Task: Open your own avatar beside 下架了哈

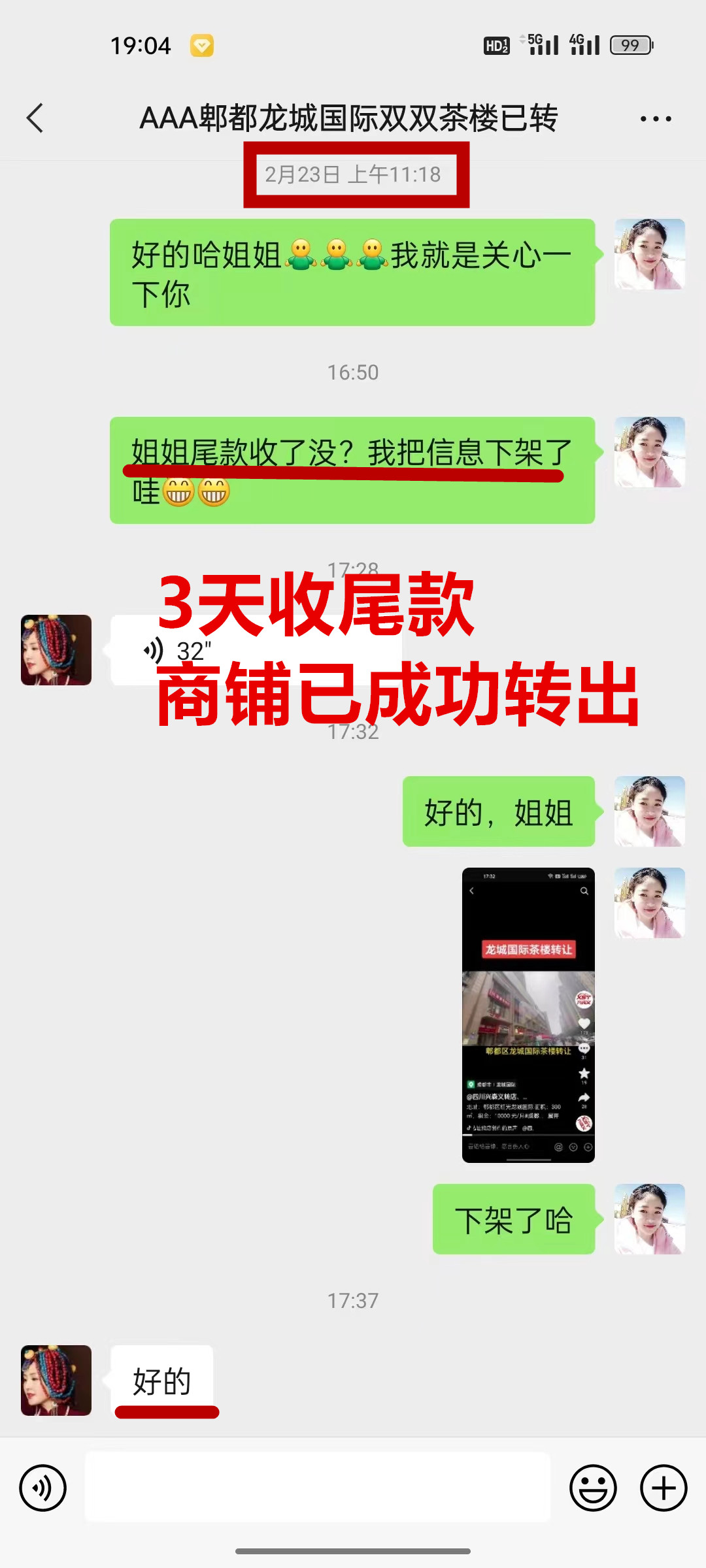Action: pos(649,1219)
